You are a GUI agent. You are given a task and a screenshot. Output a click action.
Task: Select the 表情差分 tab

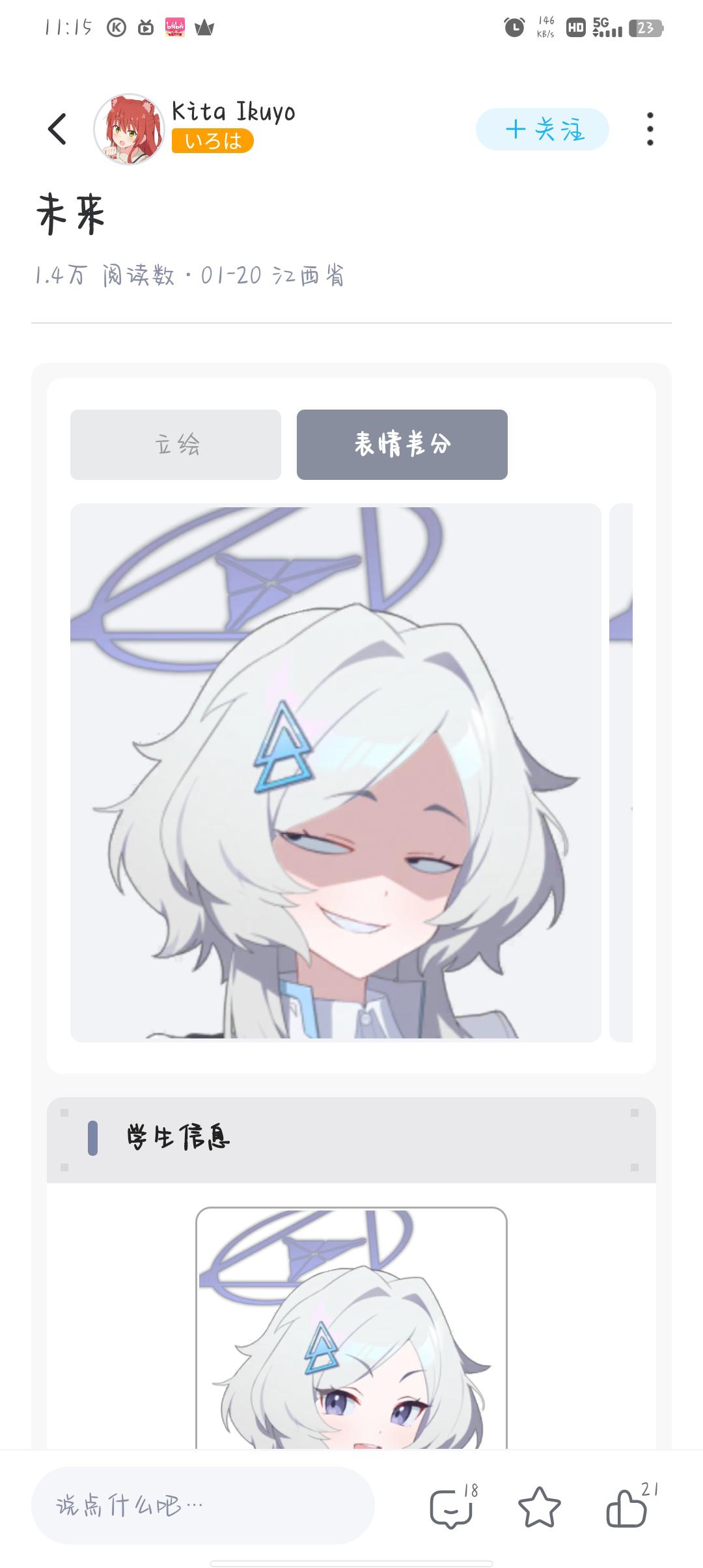click(402, 445)
